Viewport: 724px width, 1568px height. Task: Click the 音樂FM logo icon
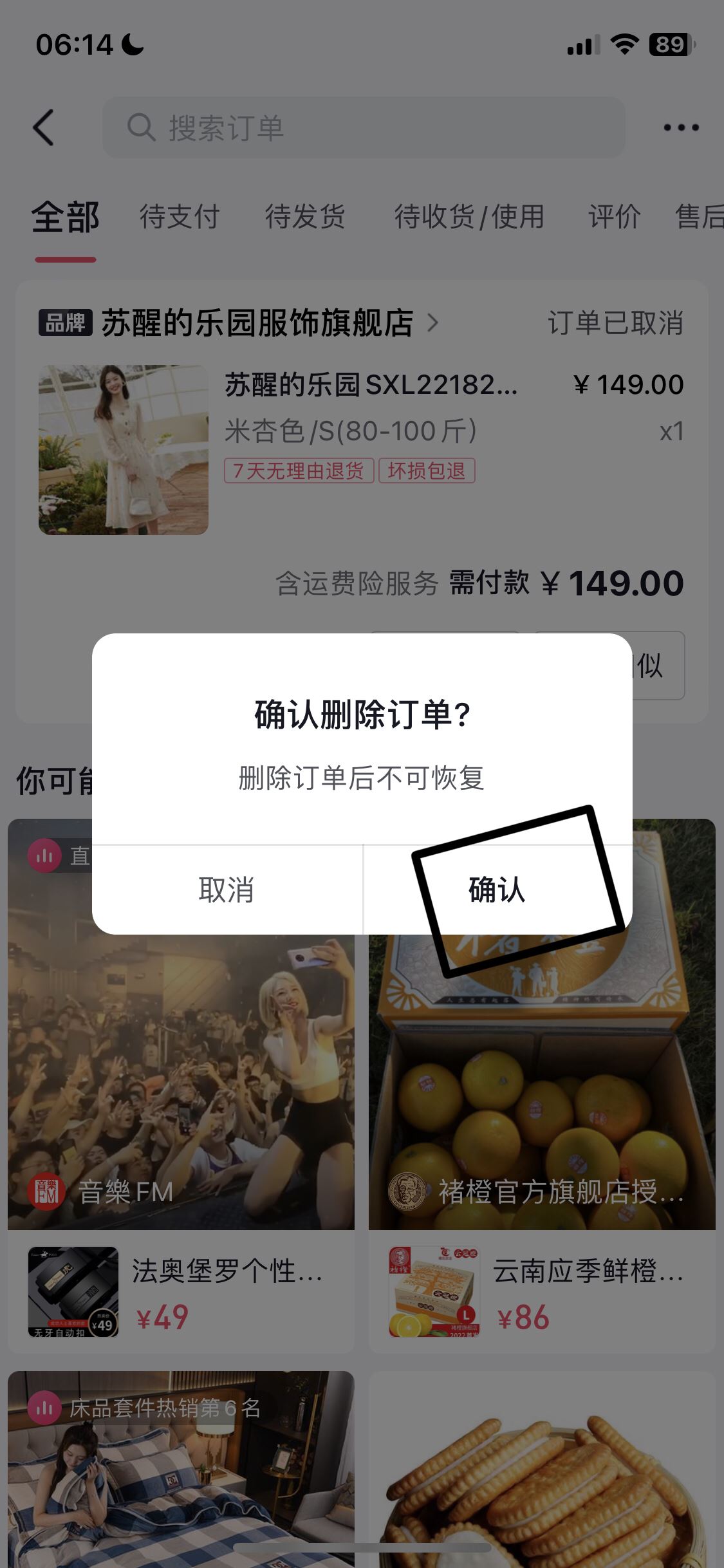pyautogui.click(x=45, y=1189)
